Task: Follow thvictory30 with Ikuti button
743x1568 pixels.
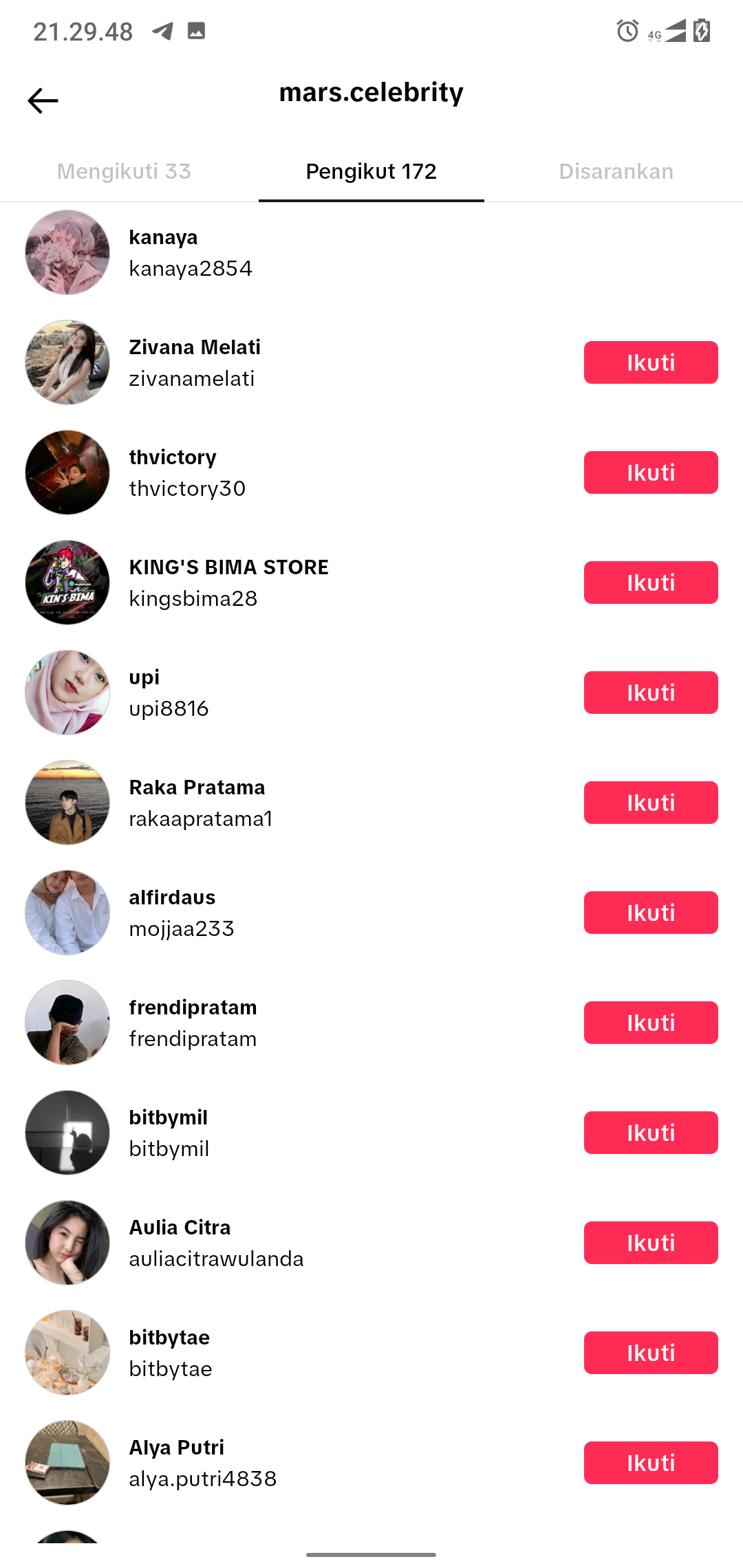Action: [x=650, y=472]
